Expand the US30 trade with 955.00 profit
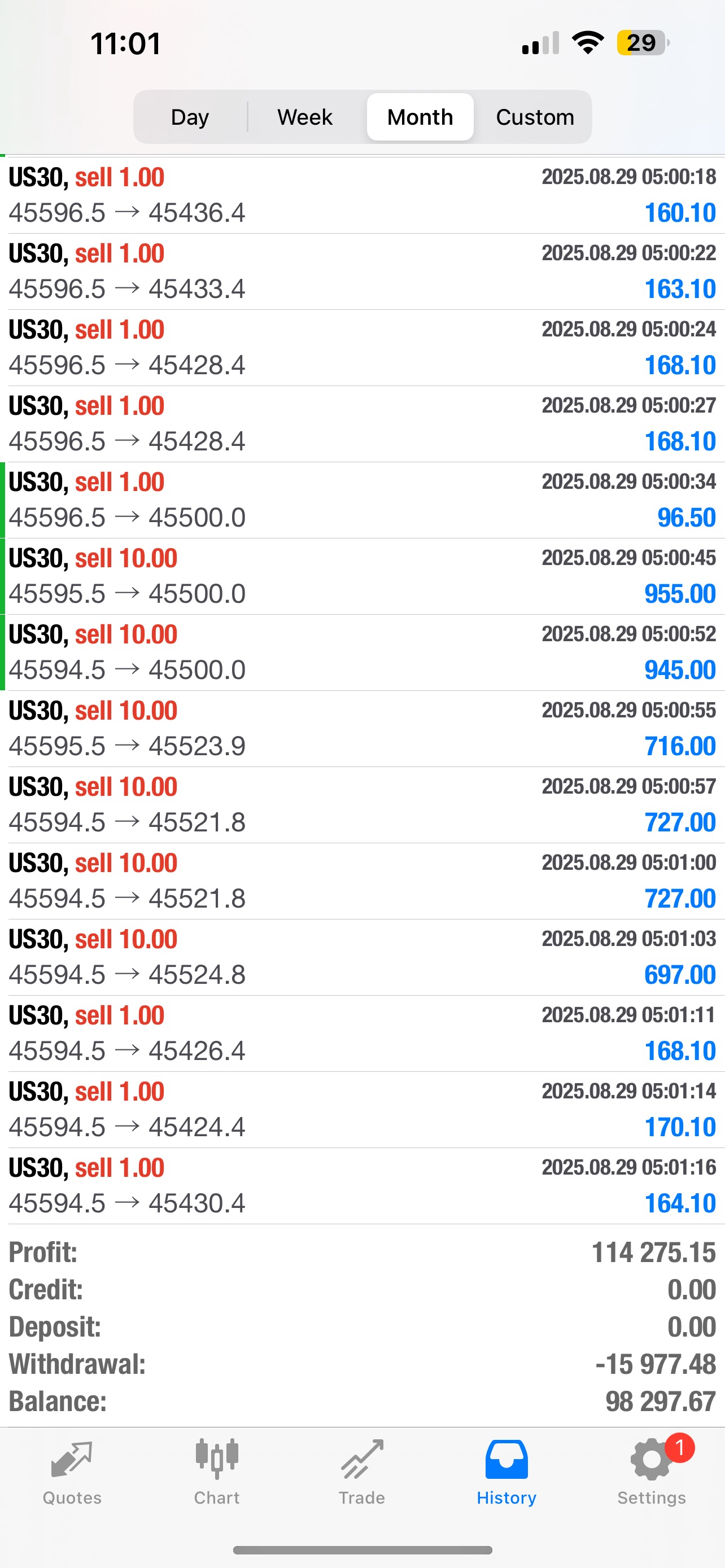This screenshot has height=1568, width=725. tap(362, 575)
